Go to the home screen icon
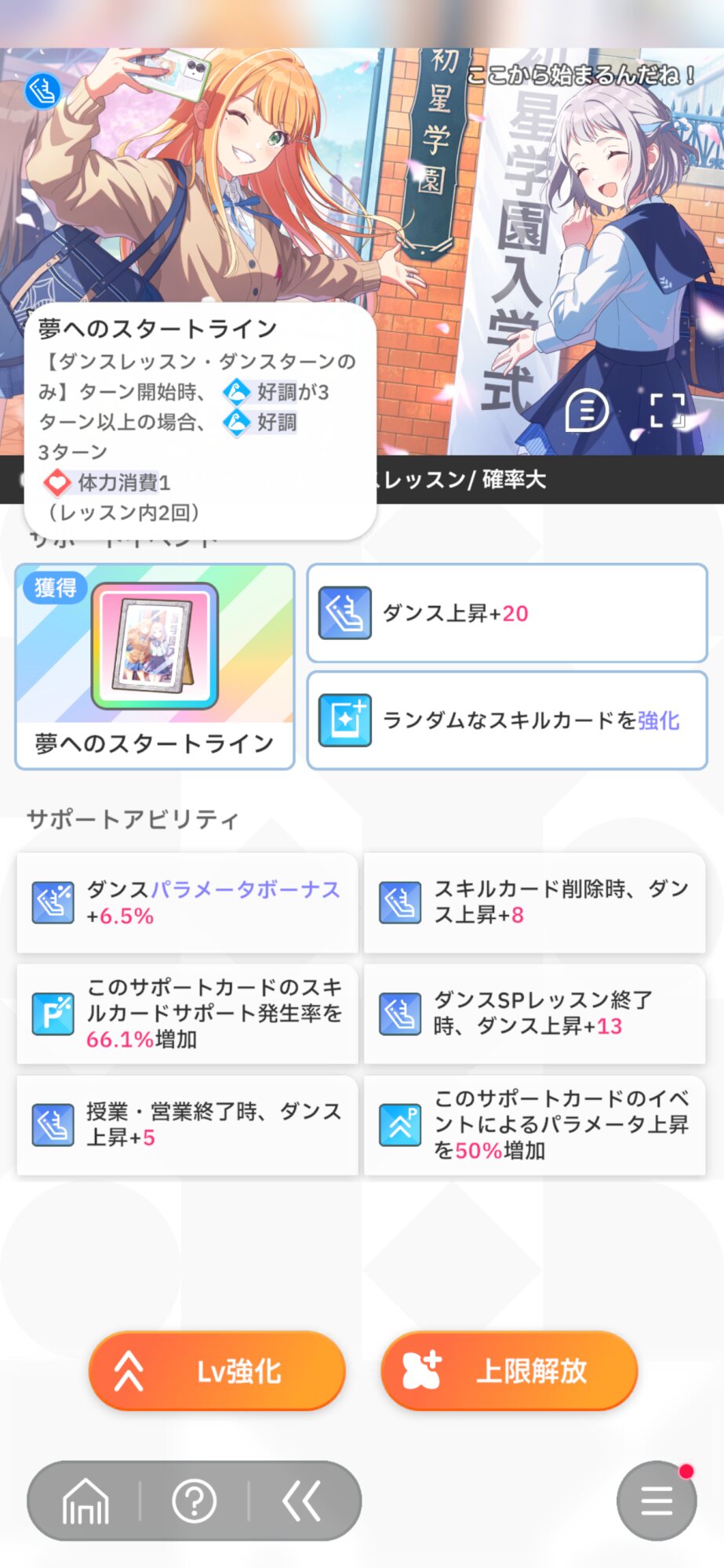This screenshot has height=1568, width=724. pos(85,1501)
